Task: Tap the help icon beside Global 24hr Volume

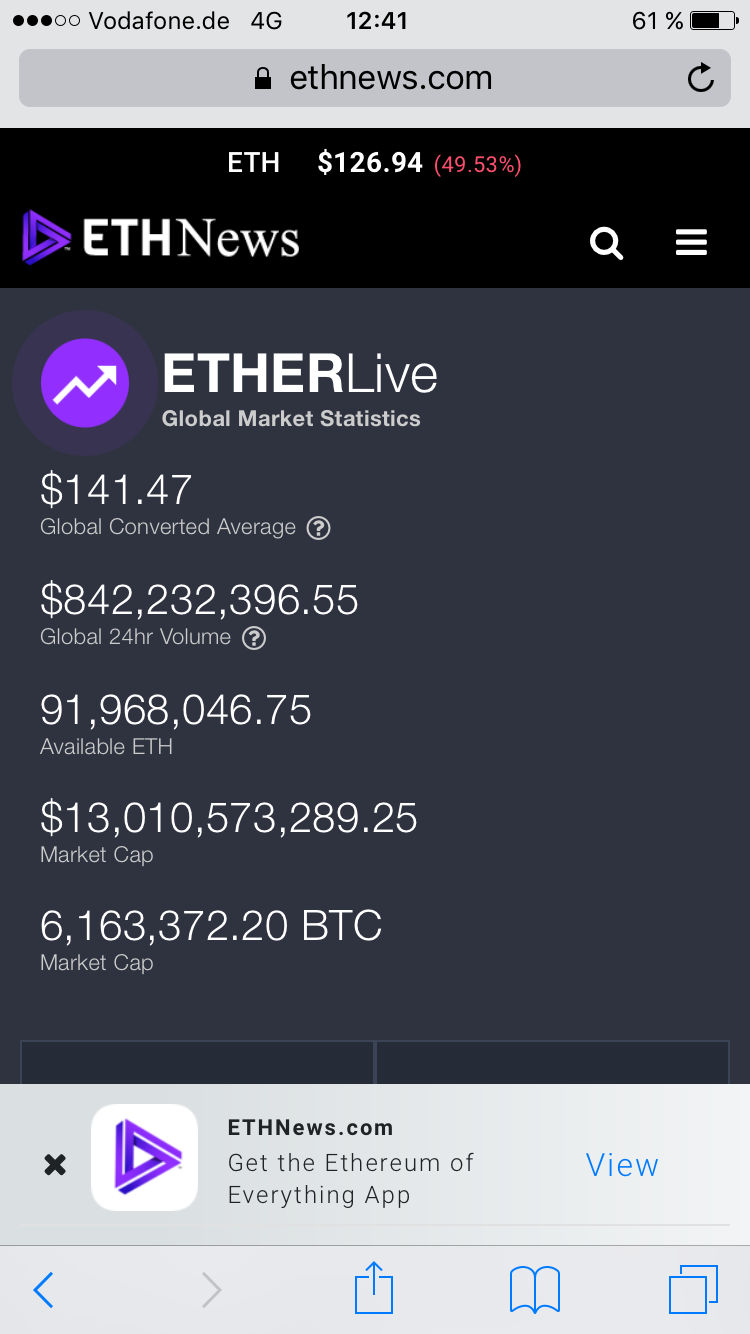Action: tap(253, 637)
